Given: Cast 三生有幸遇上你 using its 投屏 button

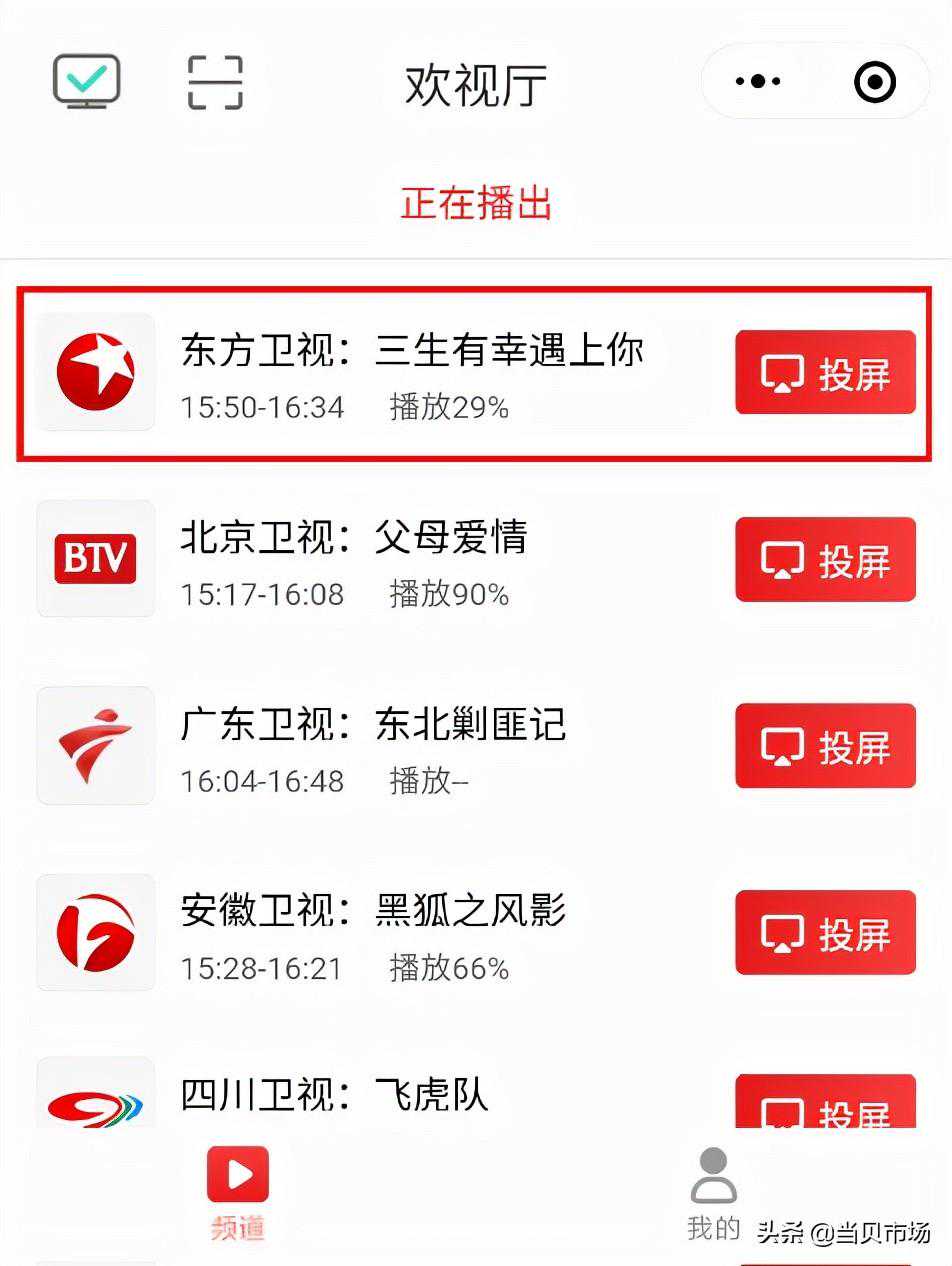Looking at the screenshot, I should (824, 373).
